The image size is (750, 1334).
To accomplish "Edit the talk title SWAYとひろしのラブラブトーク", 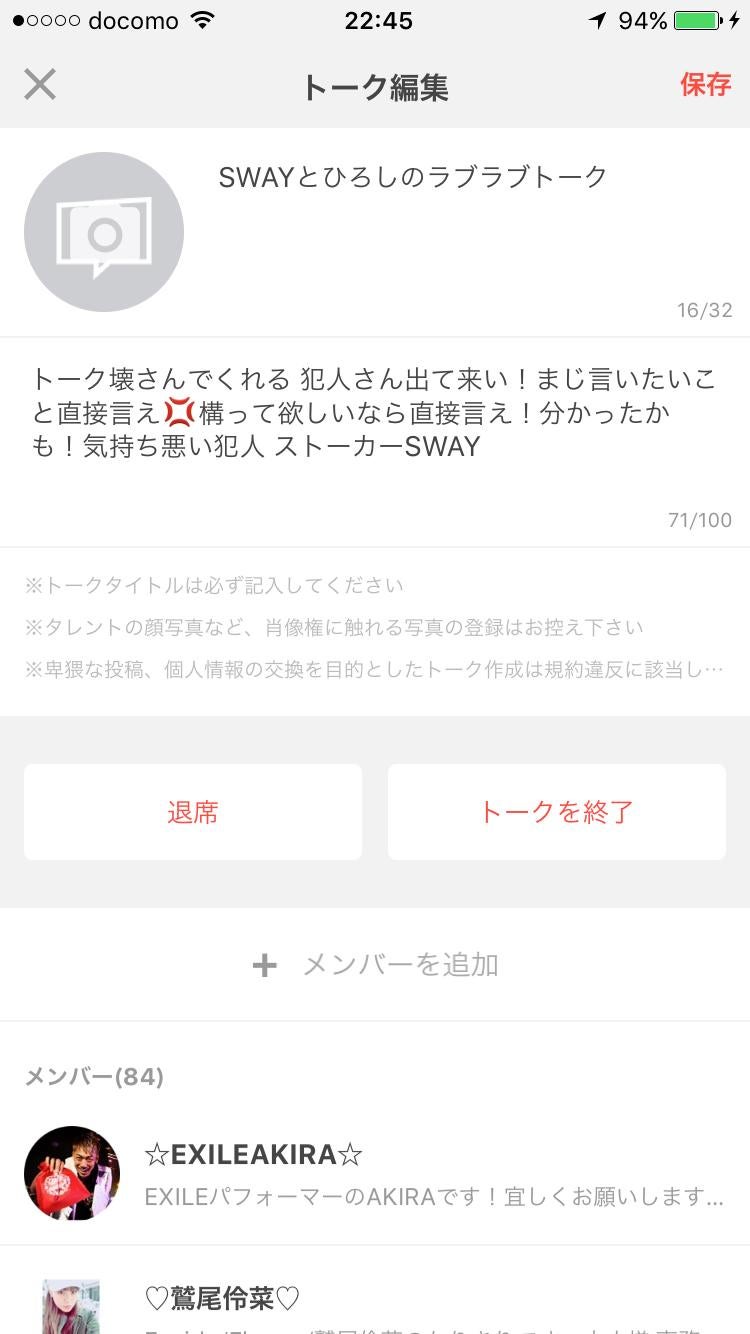I will coord(407,176).
